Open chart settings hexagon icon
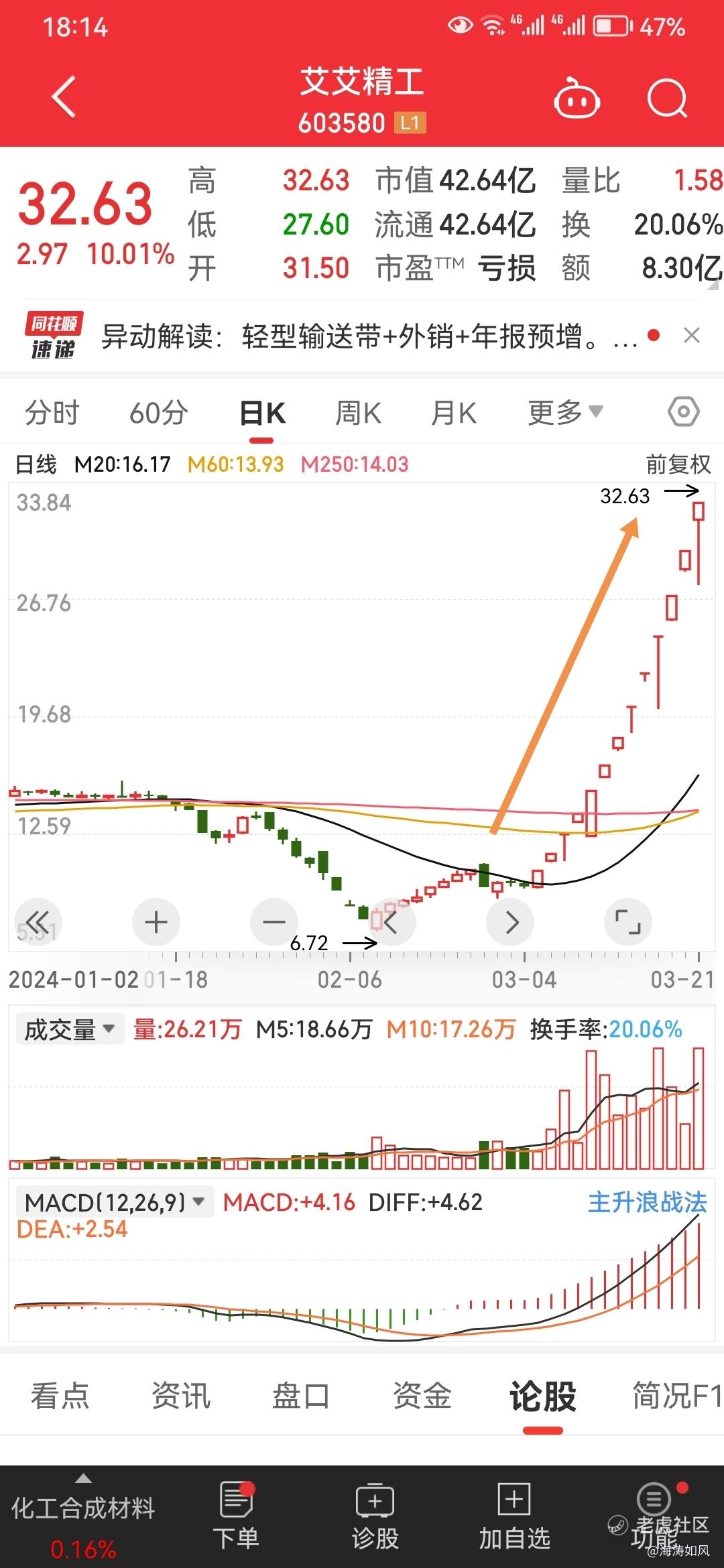Viewport: 724px width, 1568px height. point(684,412)
